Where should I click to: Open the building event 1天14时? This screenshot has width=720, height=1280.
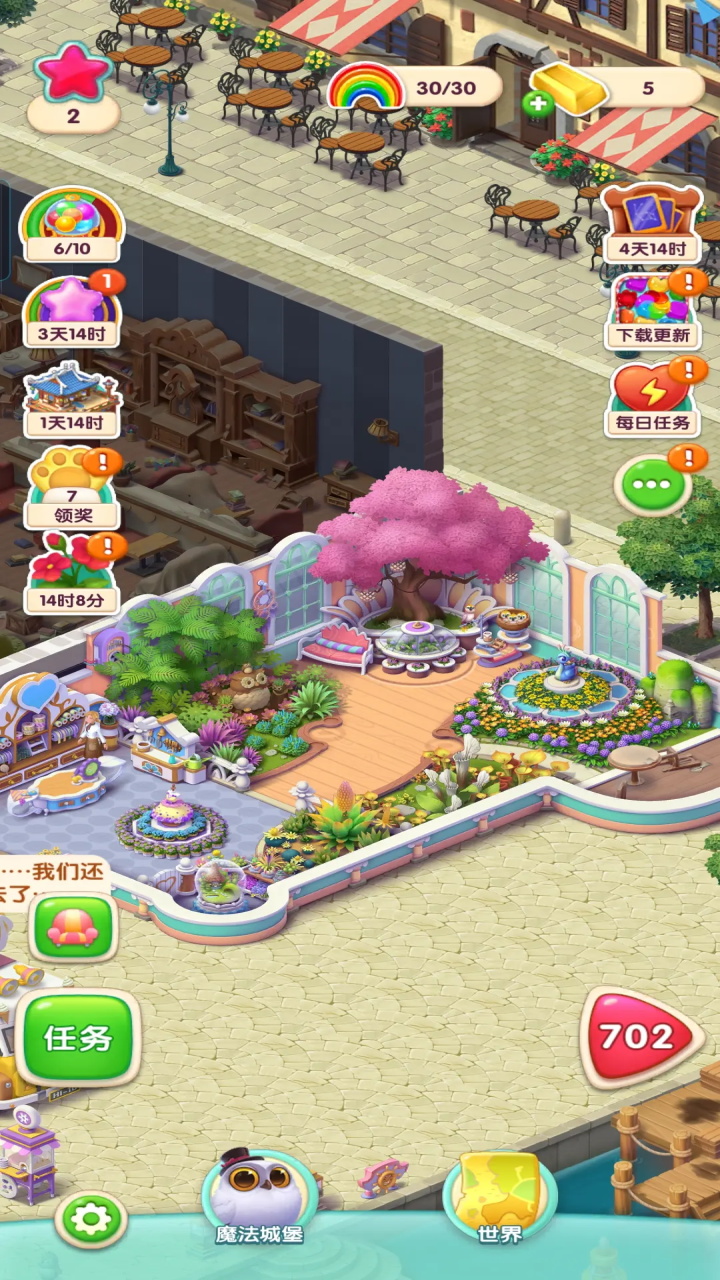click(72, 400)
